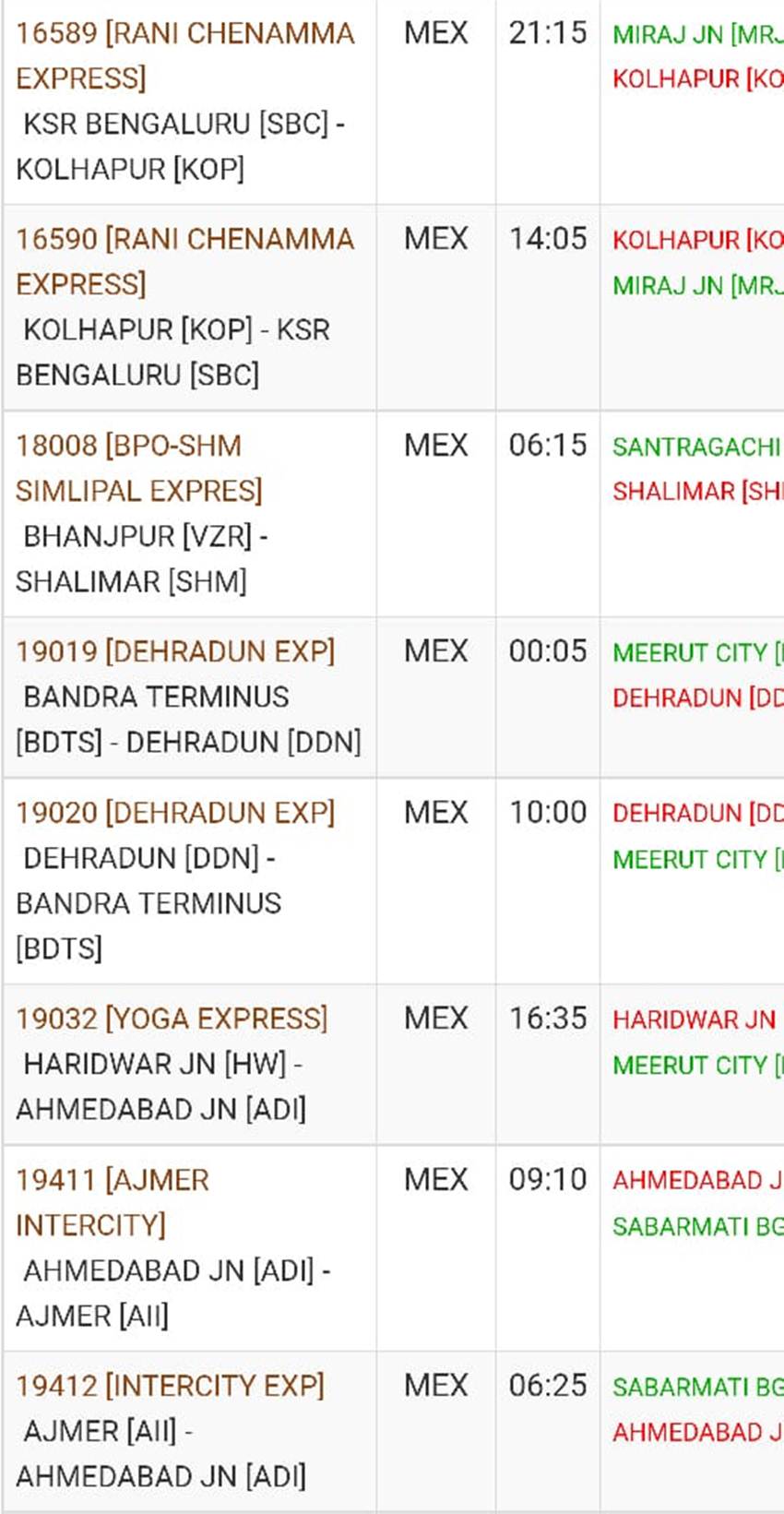Open train 19411 Ajmer Intercity
Image resolution: width=784 pixels, height=1514 pixels.
coord(113,1202)
